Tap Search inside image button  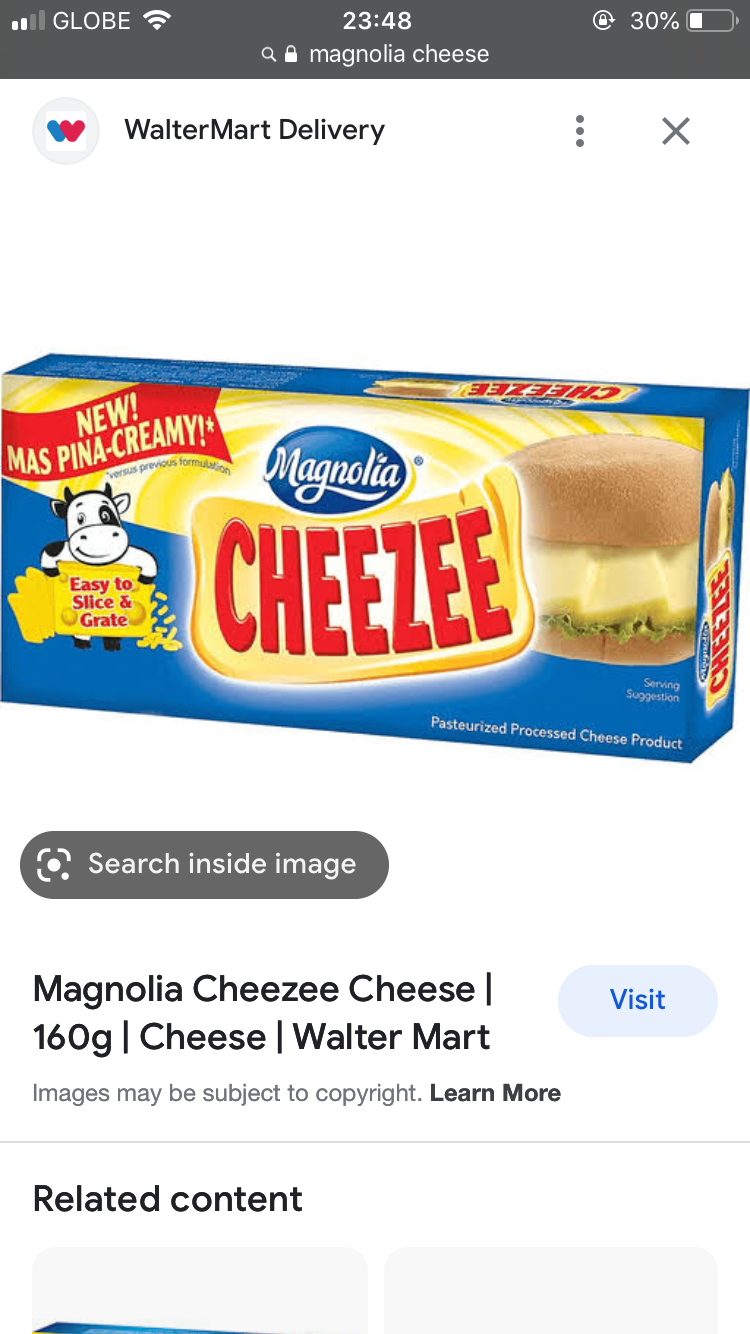tap(204, 864)
